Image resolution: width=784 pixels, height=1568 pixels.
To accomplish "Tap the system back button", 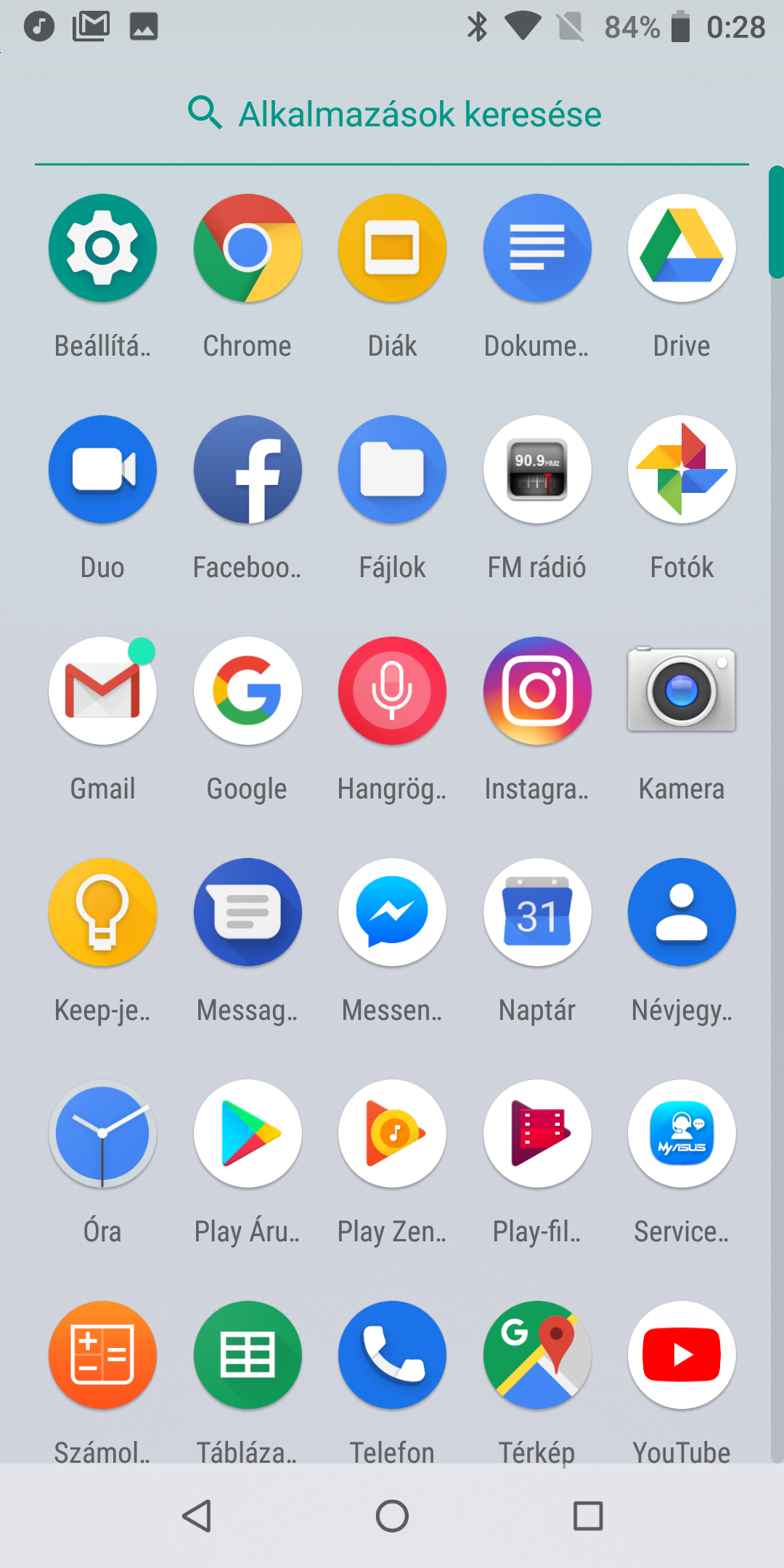I will (197, 1516).
